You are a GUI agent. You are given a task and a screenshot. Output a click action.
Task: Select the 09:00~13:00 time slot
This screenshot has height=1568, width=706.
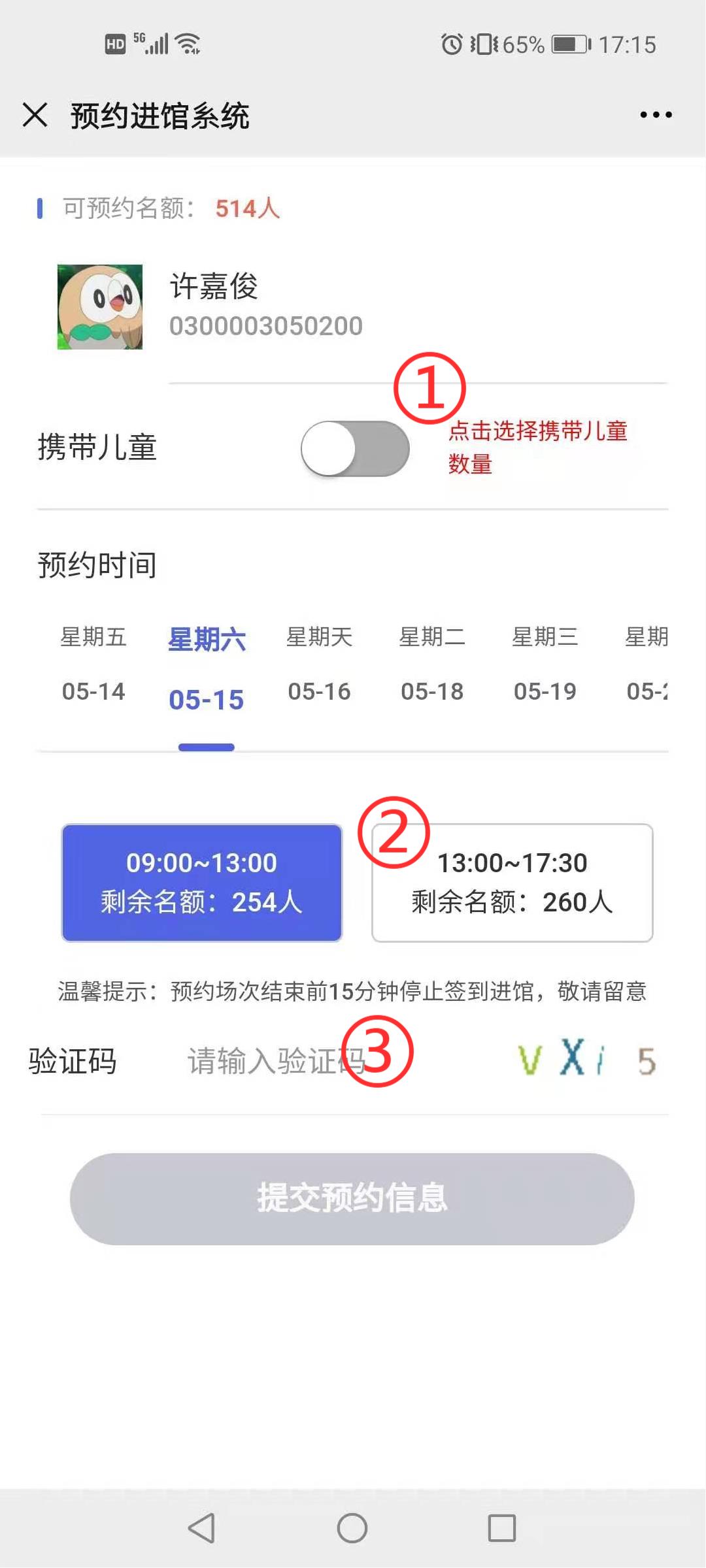202,883
